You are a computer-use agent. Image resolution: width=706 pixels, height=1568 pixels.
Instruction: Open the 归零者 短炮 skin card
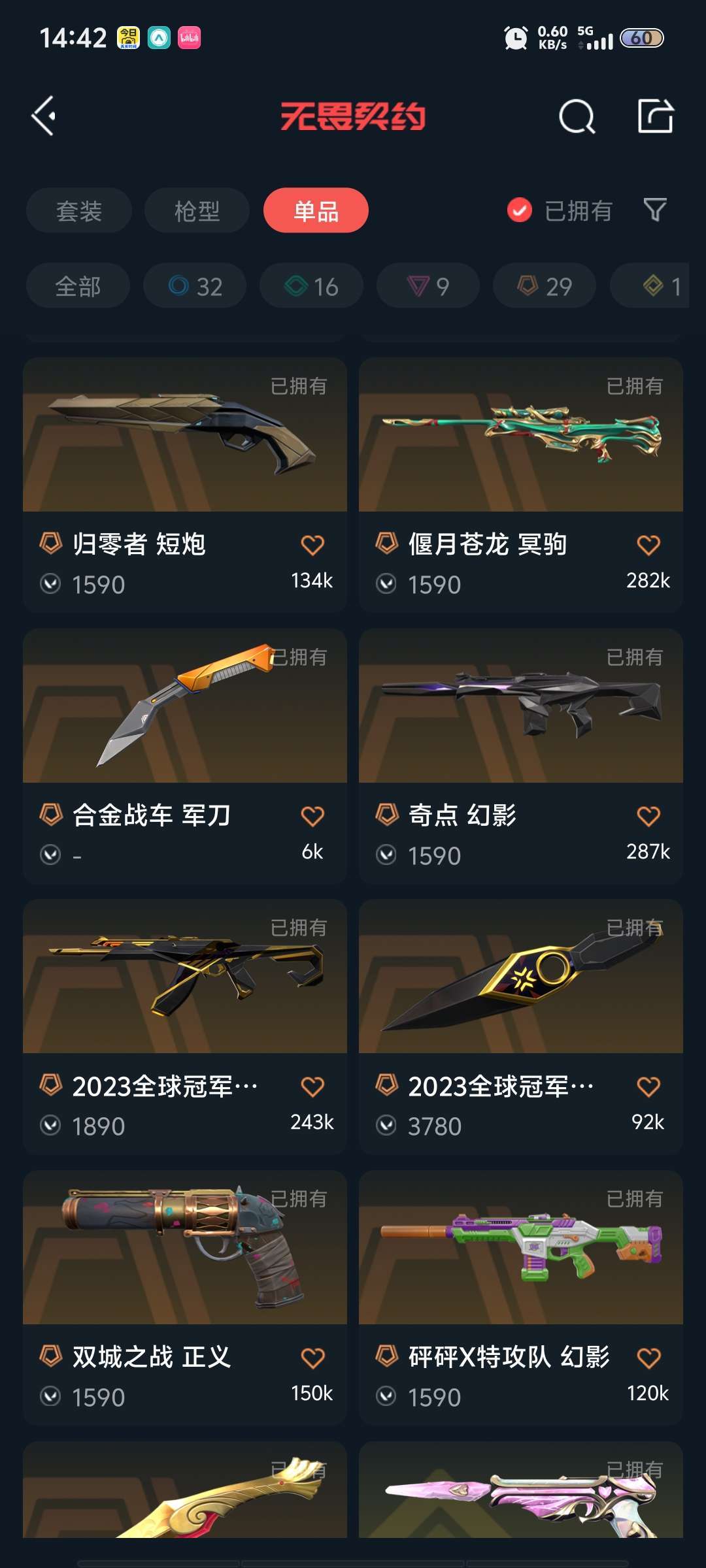tap(185, 485)
